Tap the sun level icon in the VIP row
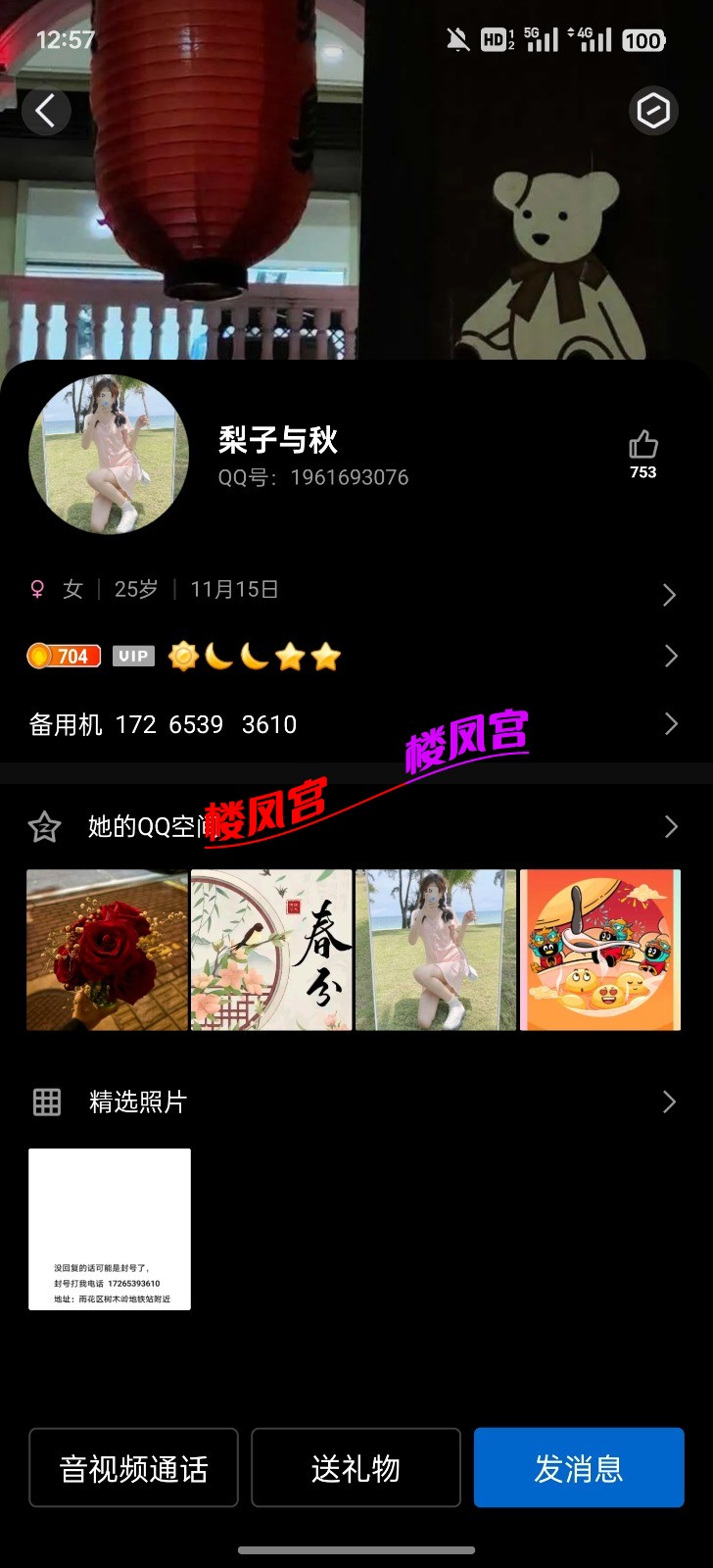Screen dimensions: 713x1568 tap(181, 655)
